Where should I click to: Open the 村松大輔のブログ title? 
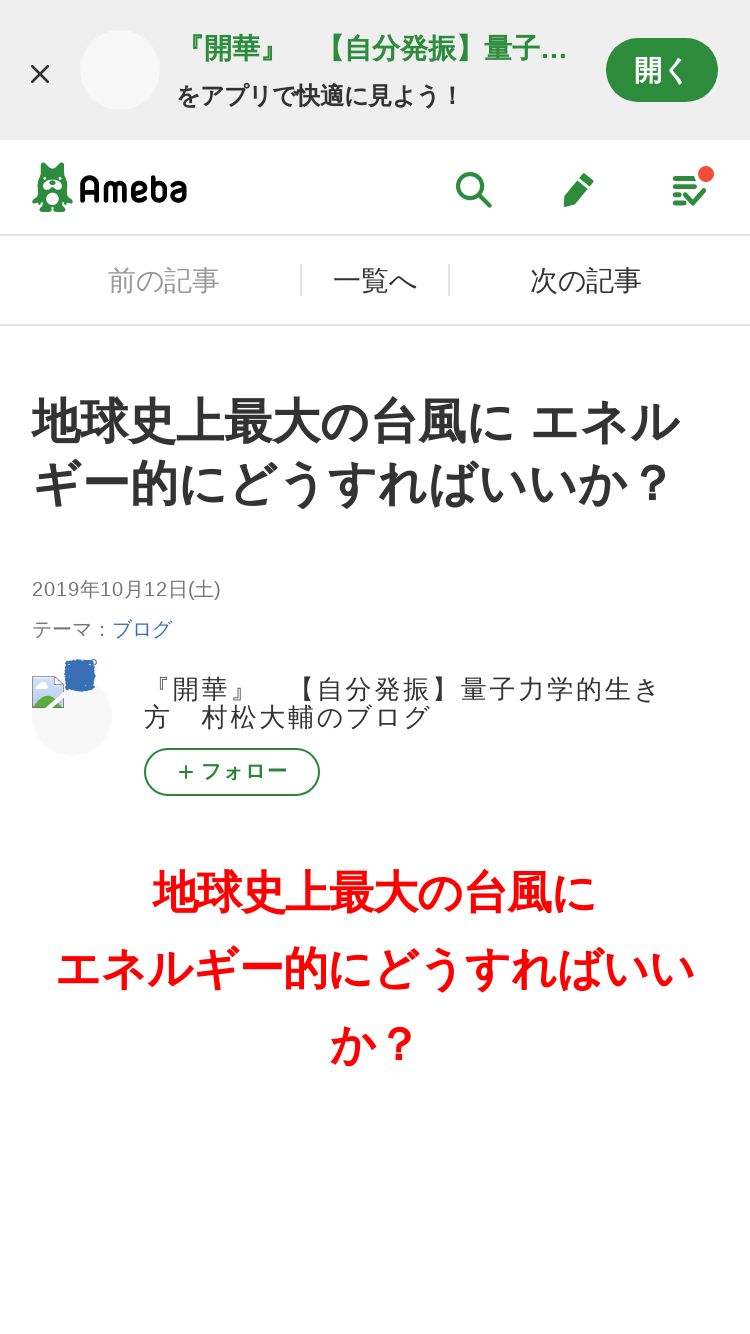(x=402, y=703)
